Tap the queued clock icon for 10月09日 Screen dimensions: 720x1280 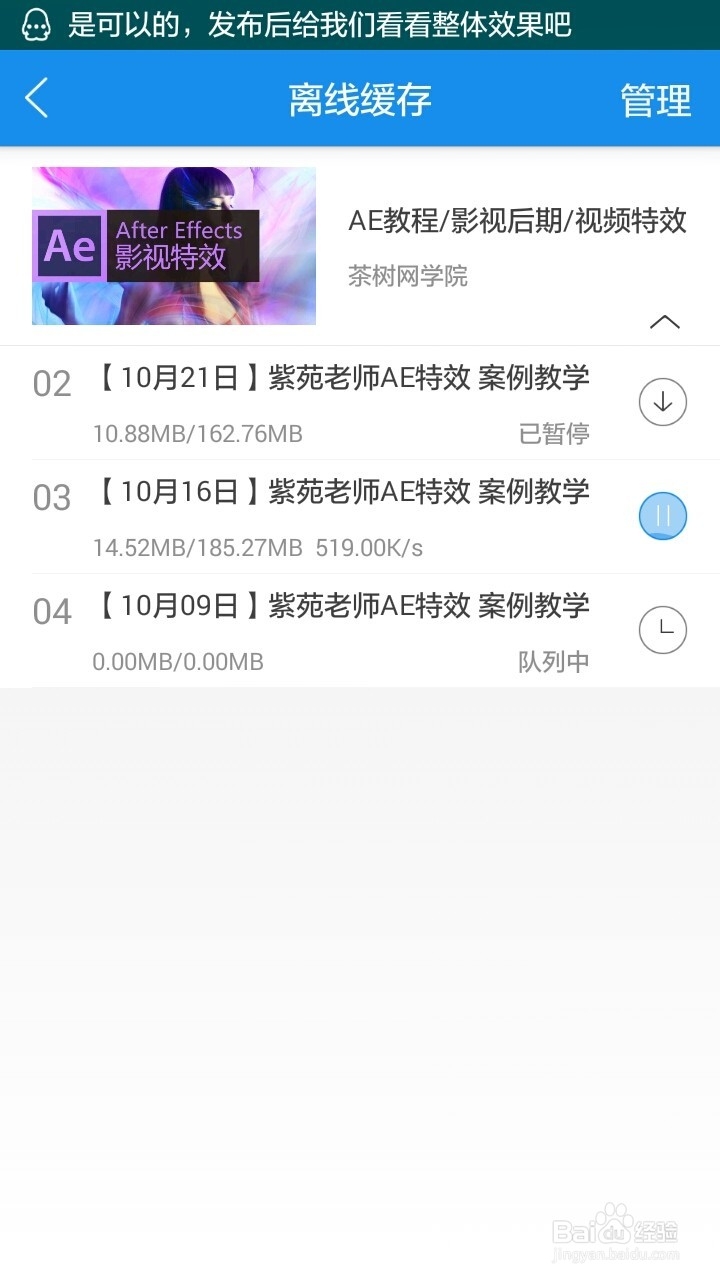tap(662, 630)
